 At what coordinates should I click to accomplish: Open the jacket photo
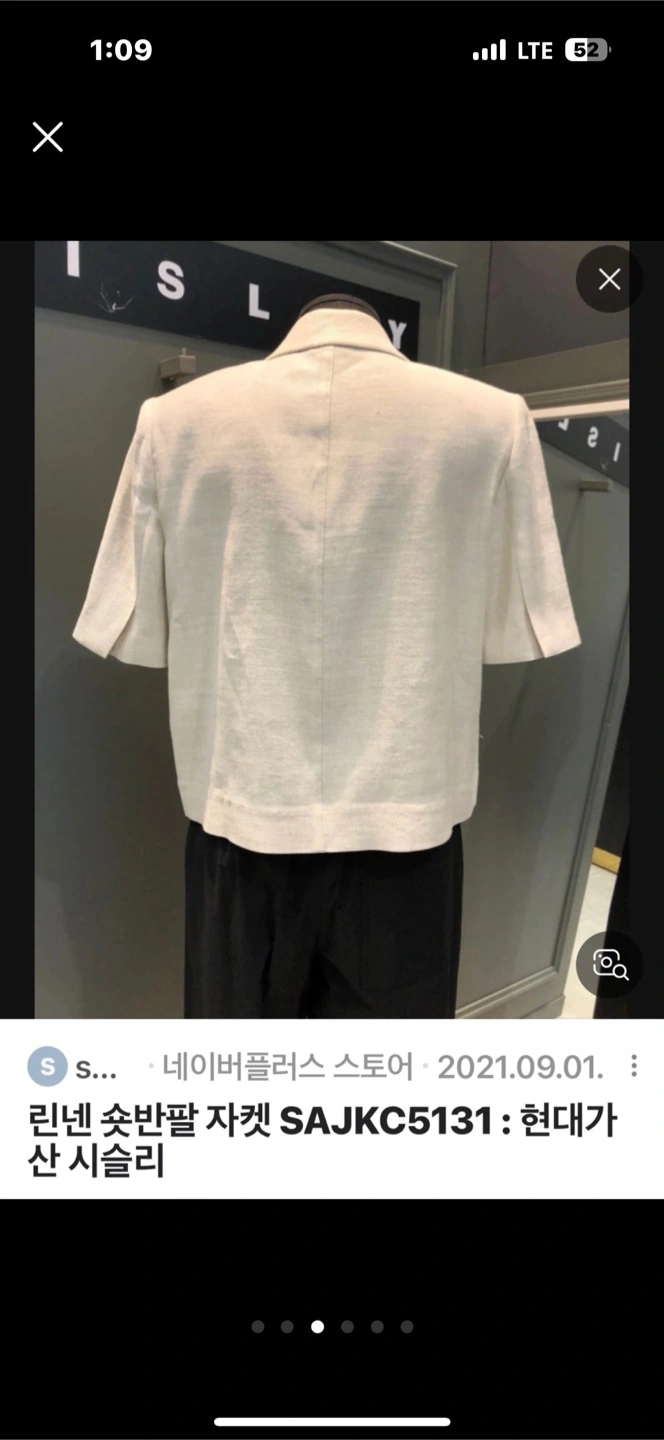[332, 630]
